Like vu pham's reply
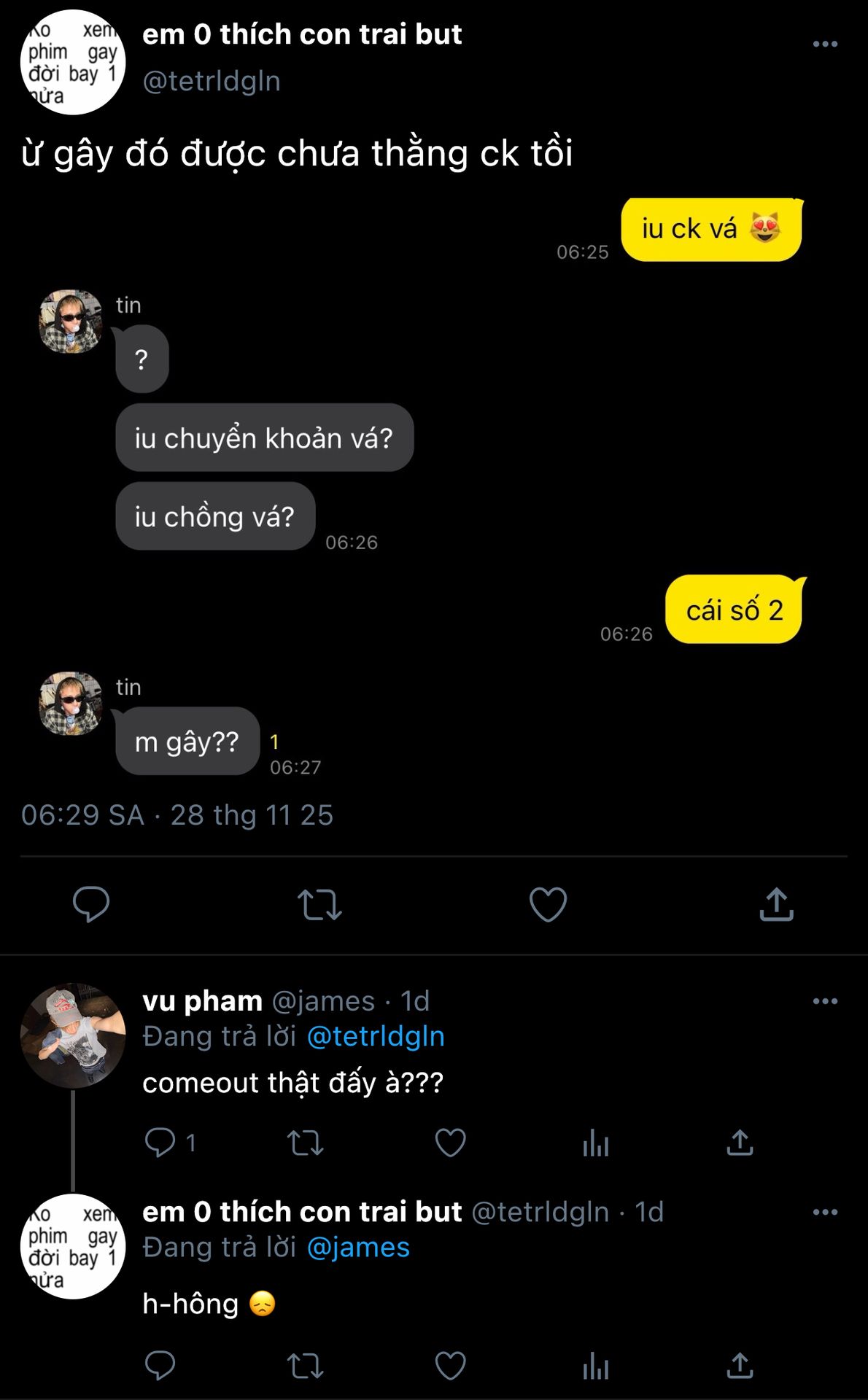Screen dimensions: 868x1400 pos(450,1143)
